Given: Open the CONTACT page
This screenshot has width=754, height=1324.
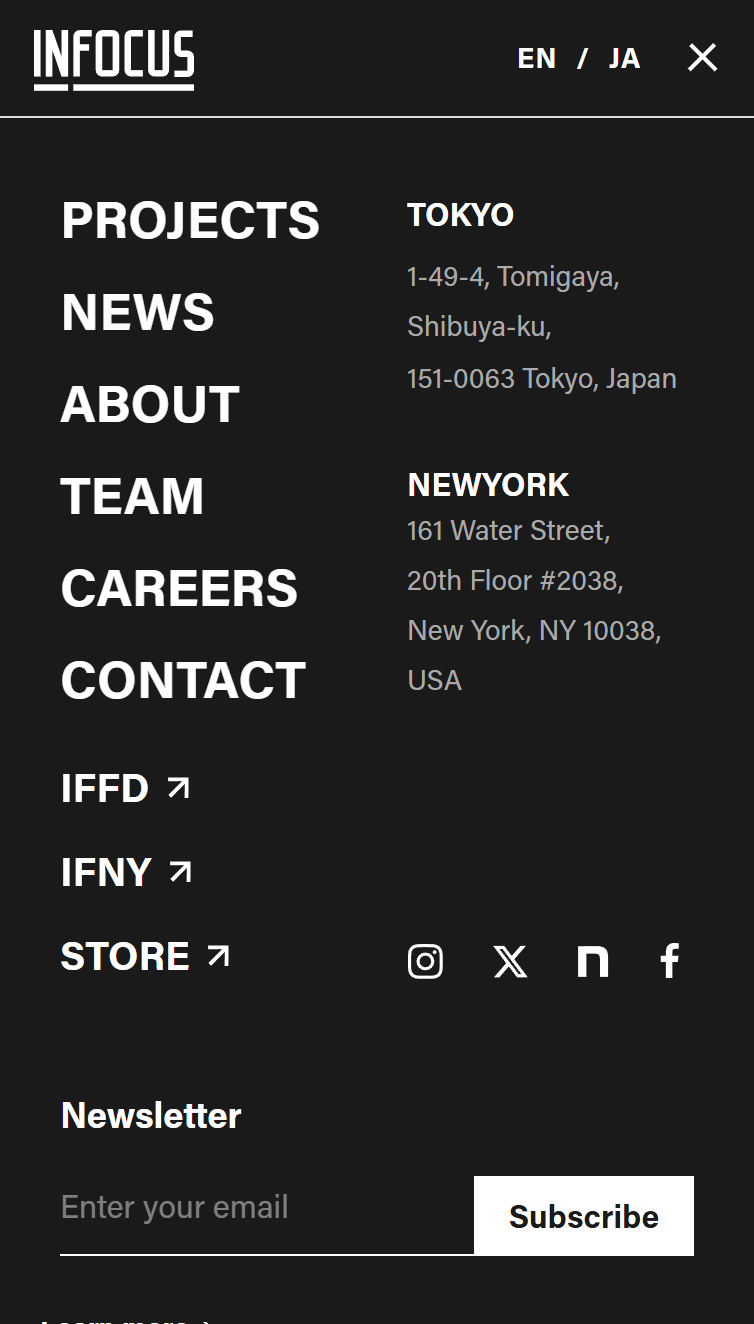Looking at the screenshot, I should point(183,681).
